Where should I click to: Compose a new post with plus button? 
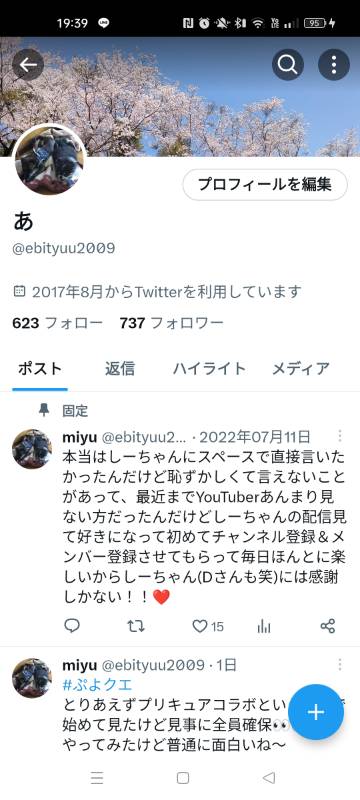tap(316, 712)
